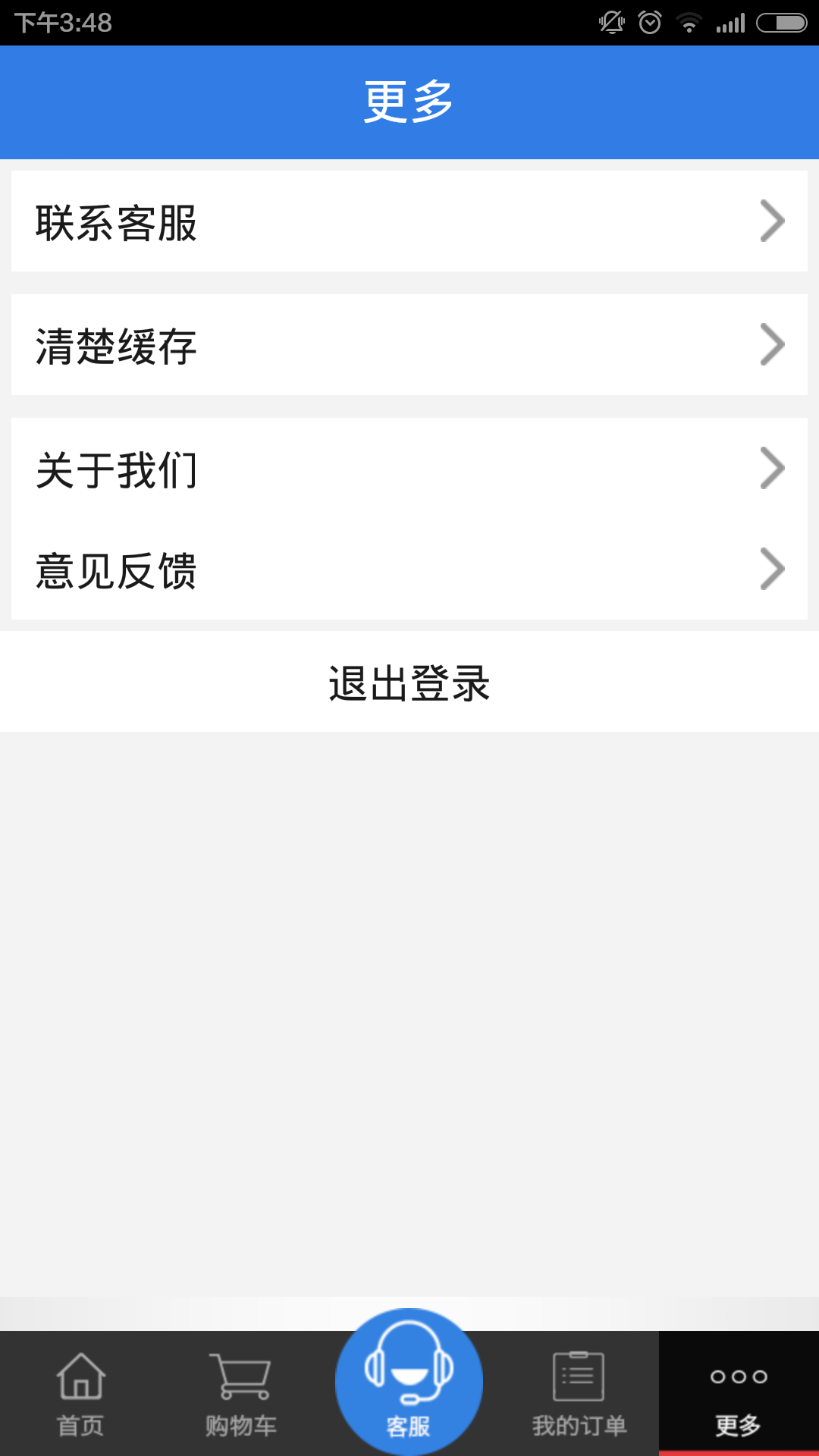Tap the 客服 headset button
Screen dimensions: 819x1456
(x=409, y=1382)
